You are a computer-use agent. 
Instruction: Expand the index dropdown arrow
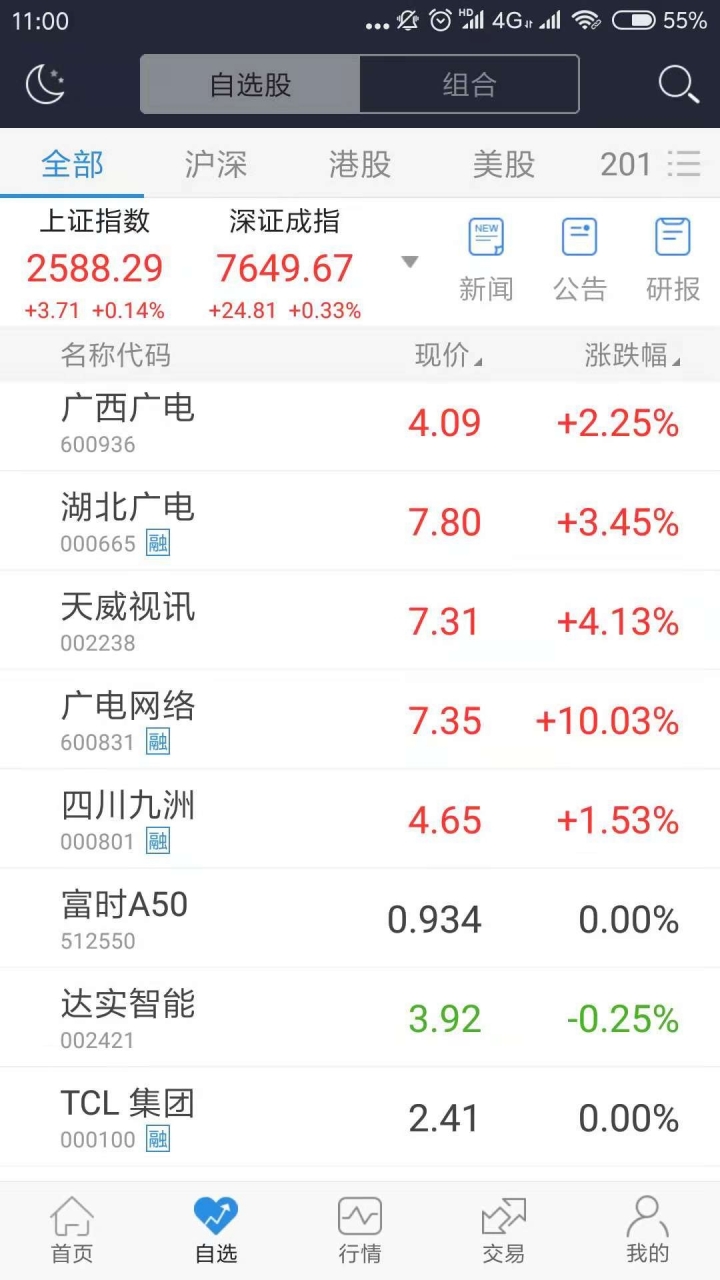pos(409,262)
